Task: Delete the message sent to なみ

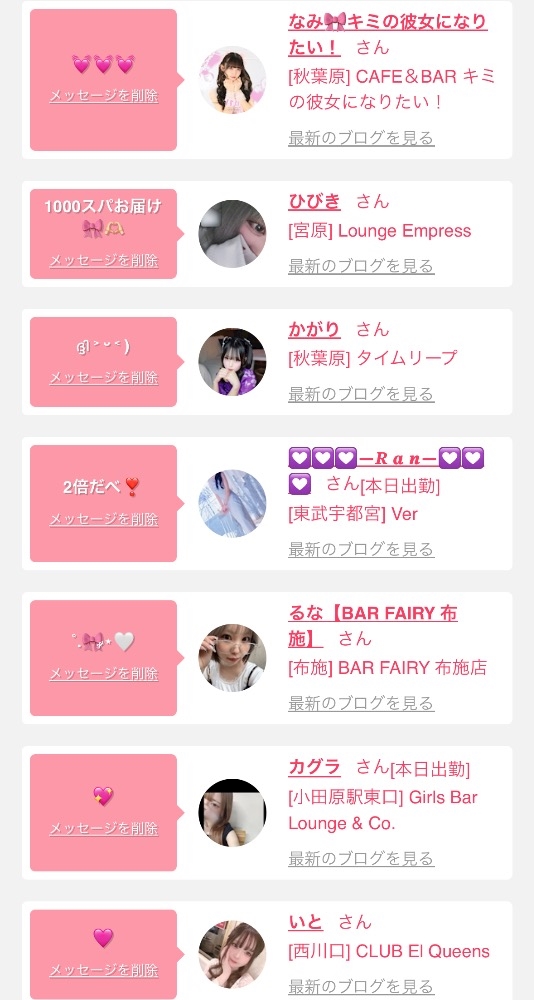Action: 104,96
